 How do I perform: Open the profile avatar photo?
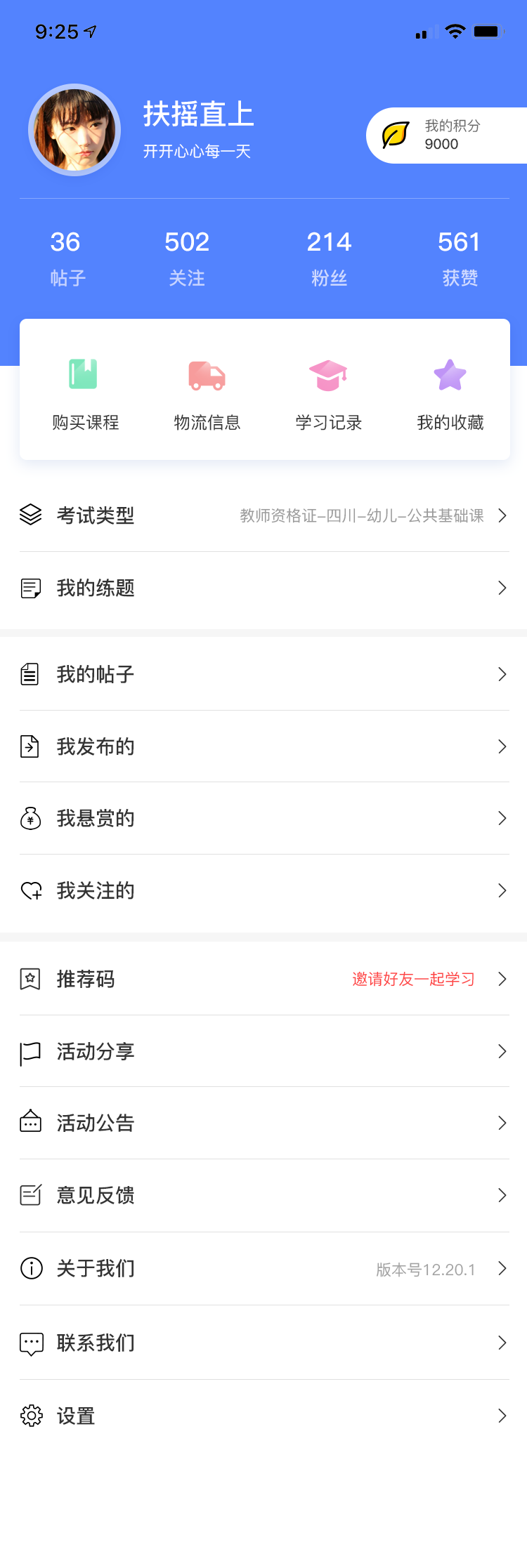coord(74,130)
